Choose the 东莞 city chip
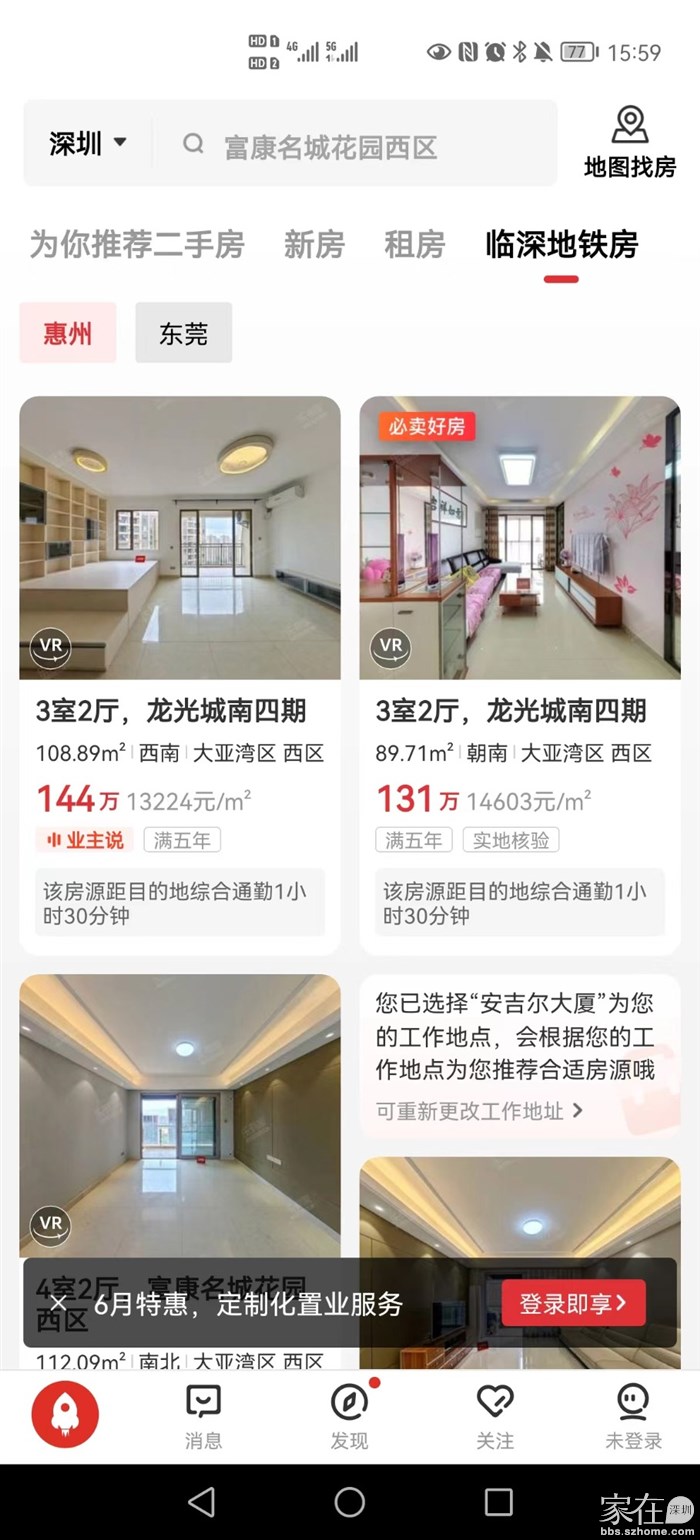The image size is (700, 1540). 184,333
